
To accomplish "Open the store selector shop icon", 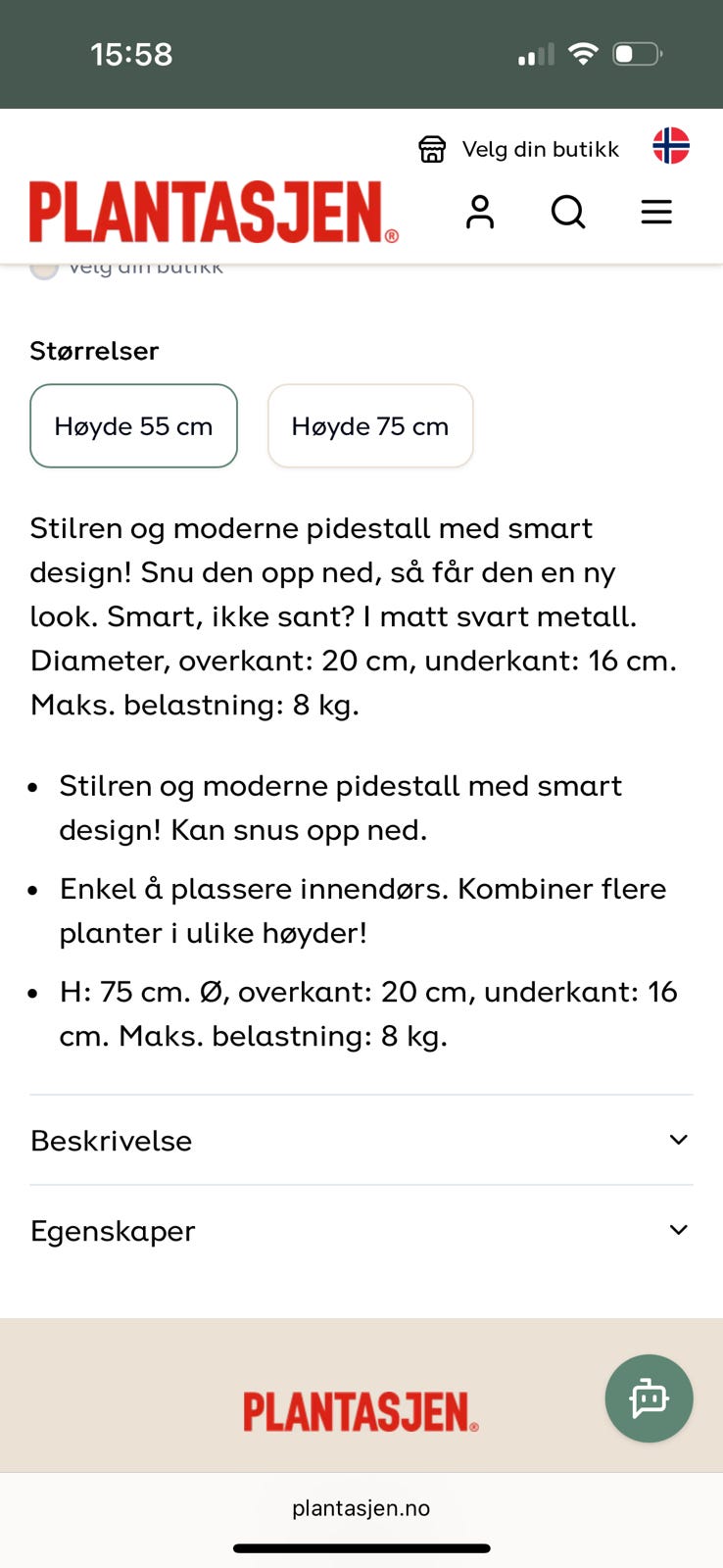I will (x=432, y=149).
